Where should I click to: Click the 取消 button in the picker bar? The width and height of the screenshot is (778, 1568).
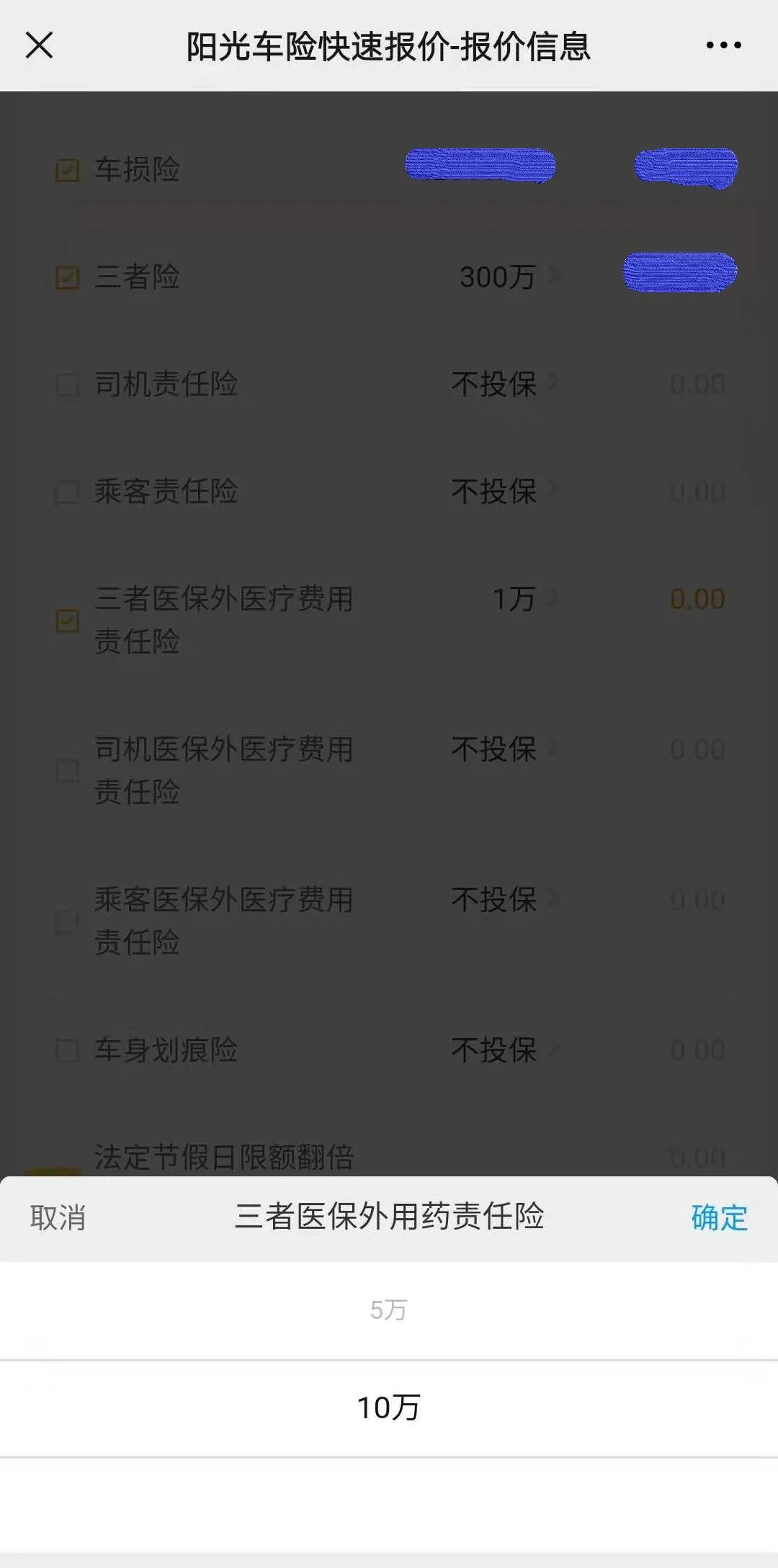[58, 1218]
